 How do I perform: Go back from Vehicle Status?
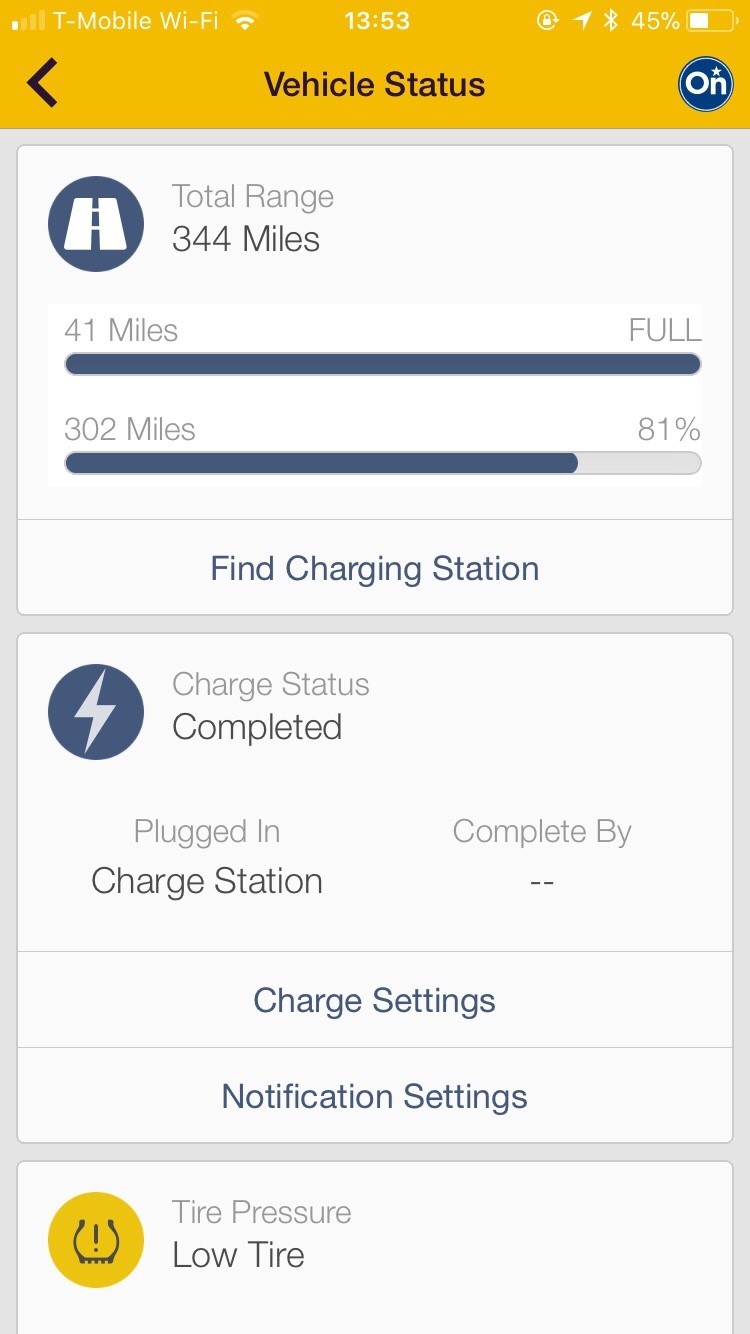42,83
